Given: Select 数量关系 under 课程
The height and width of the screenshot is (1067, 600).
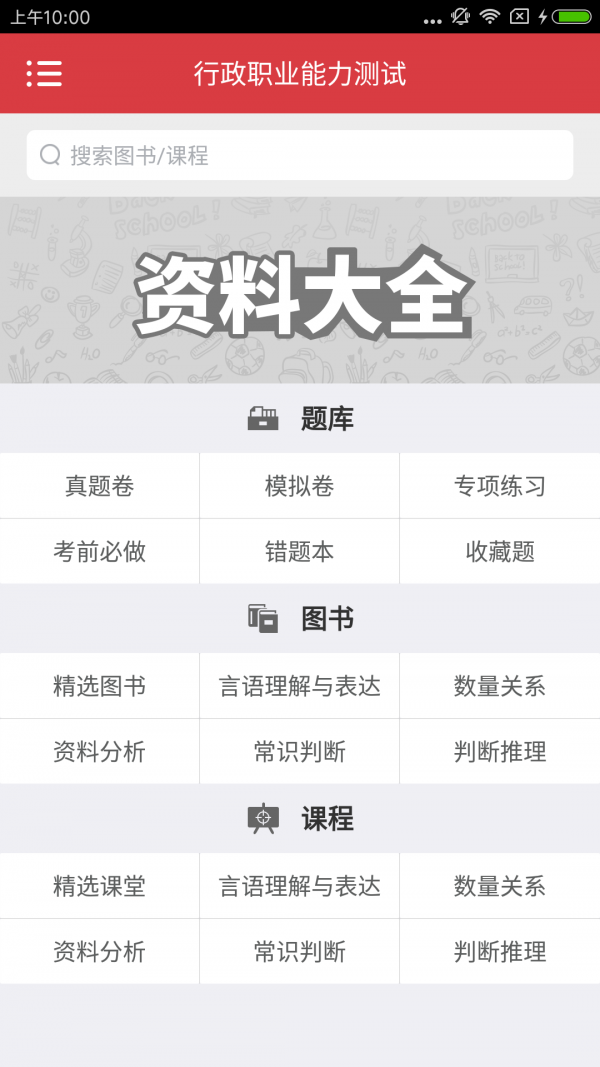Looking at the screenshot, I should tap(500, 886).
